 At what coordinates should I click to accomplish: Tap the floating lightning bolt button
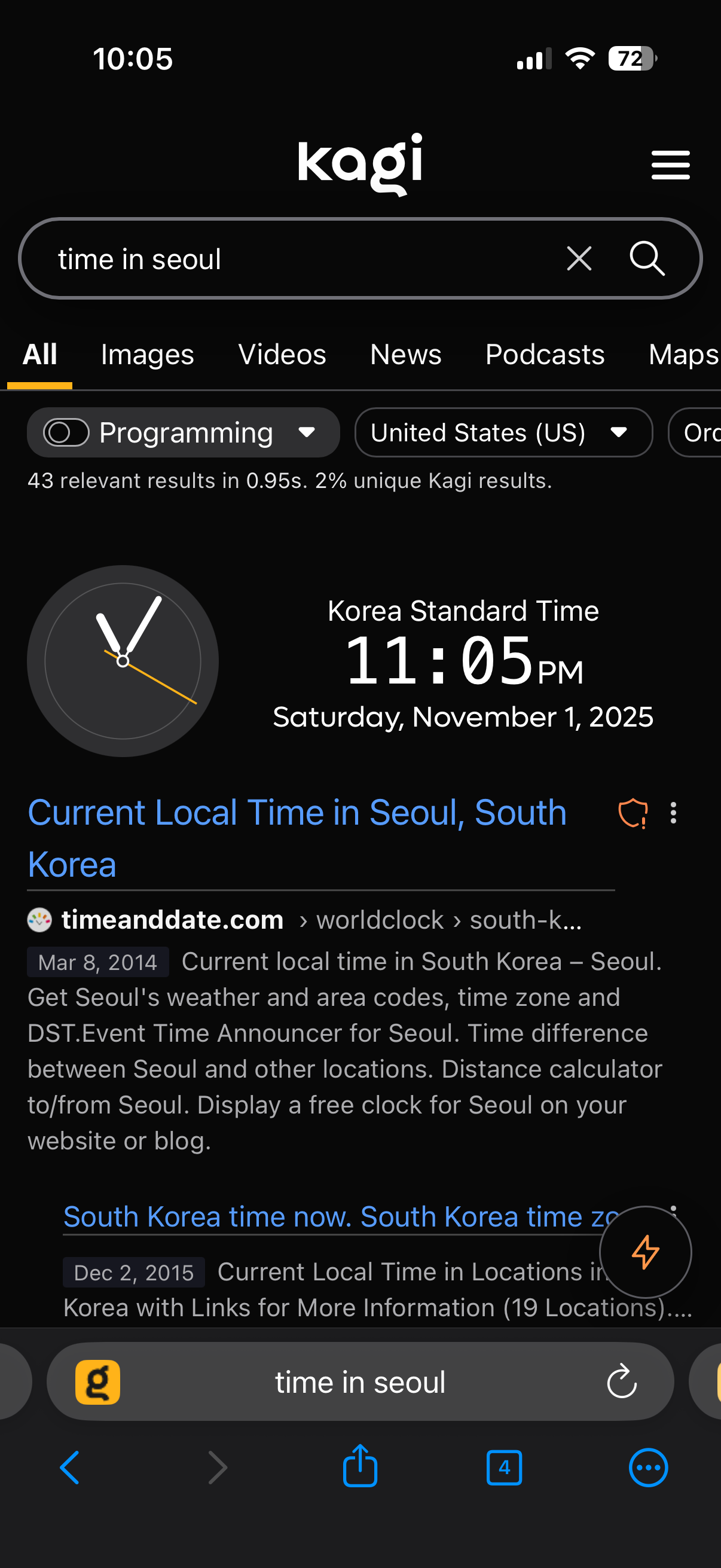[645, 1252]
